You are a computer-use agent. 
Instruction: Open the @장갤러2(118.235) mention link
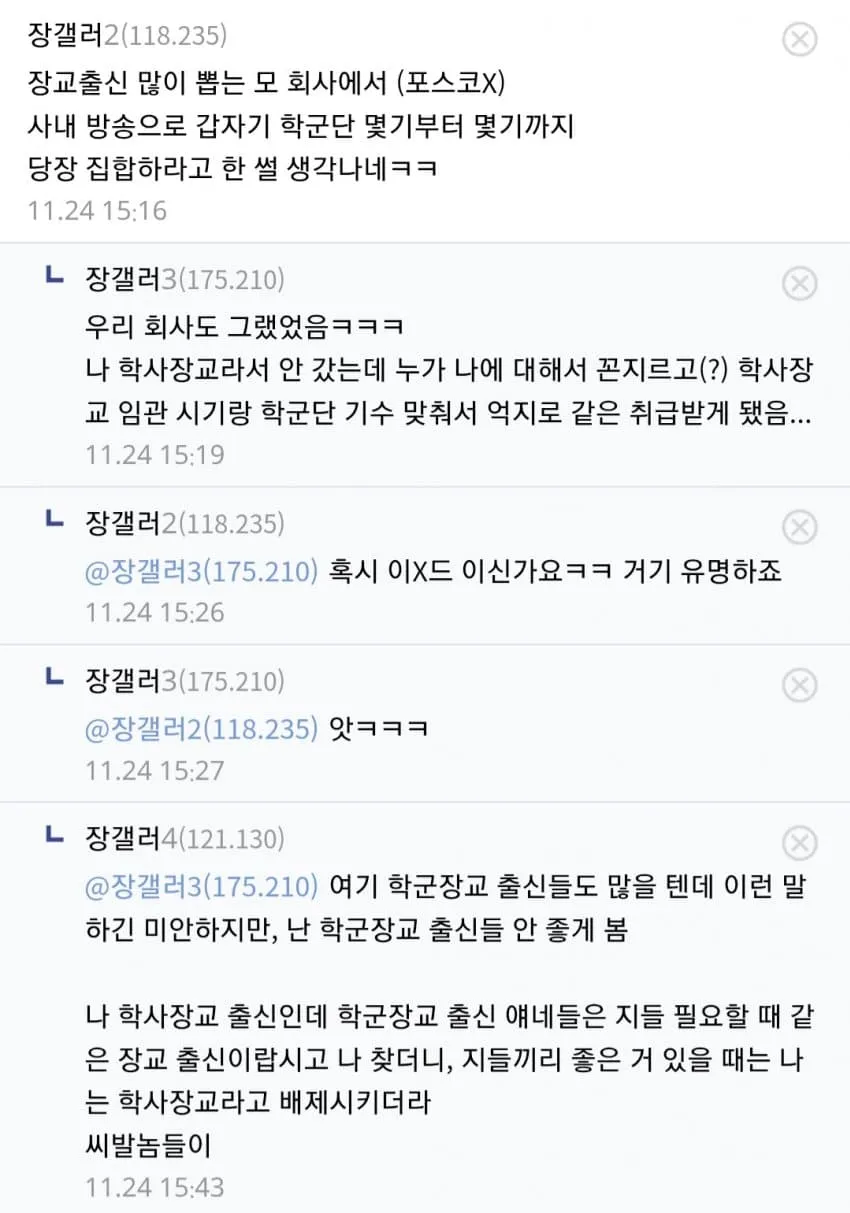click(x=201, y=729)
